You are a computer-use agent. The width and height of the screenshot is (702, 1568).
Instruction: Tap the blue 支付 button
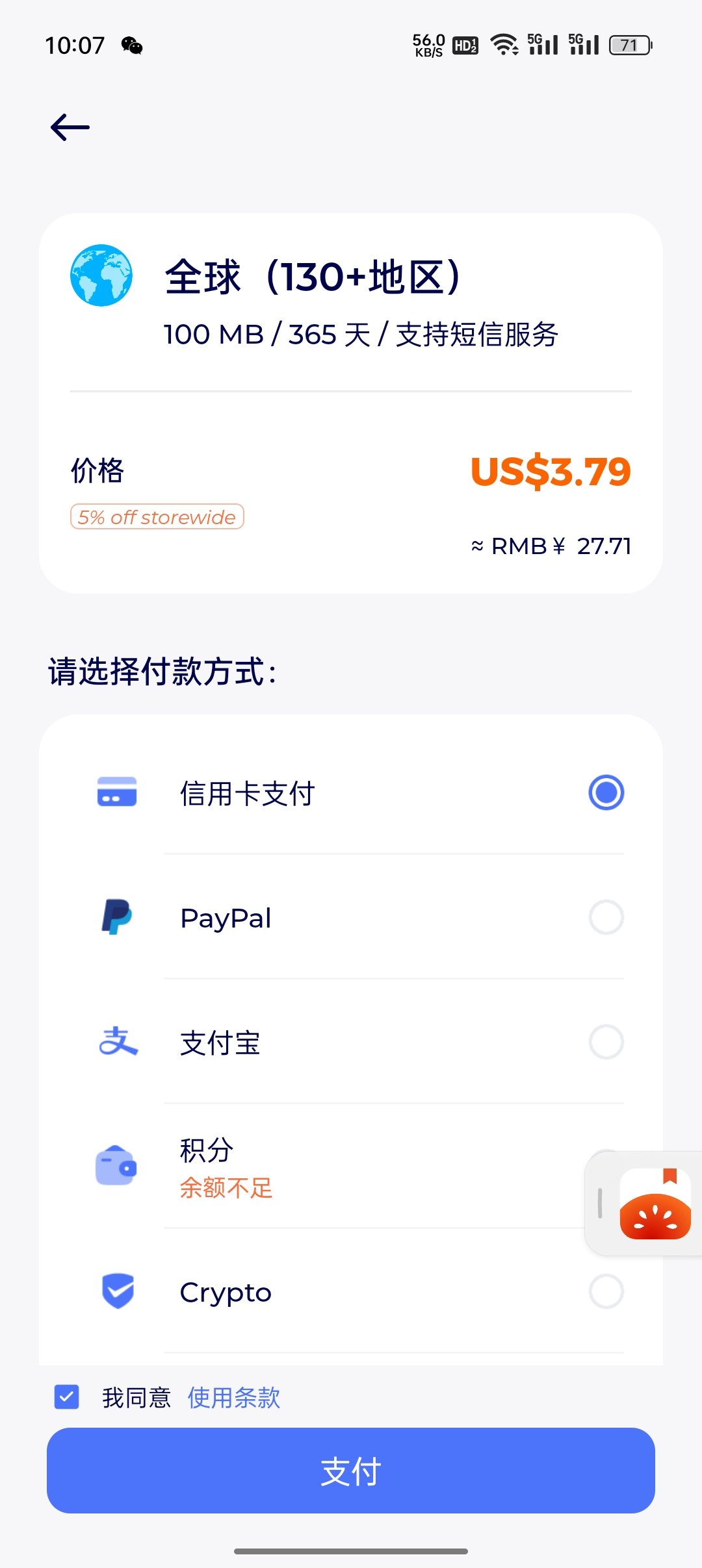pyautogui.click(x=351, y=1471)
